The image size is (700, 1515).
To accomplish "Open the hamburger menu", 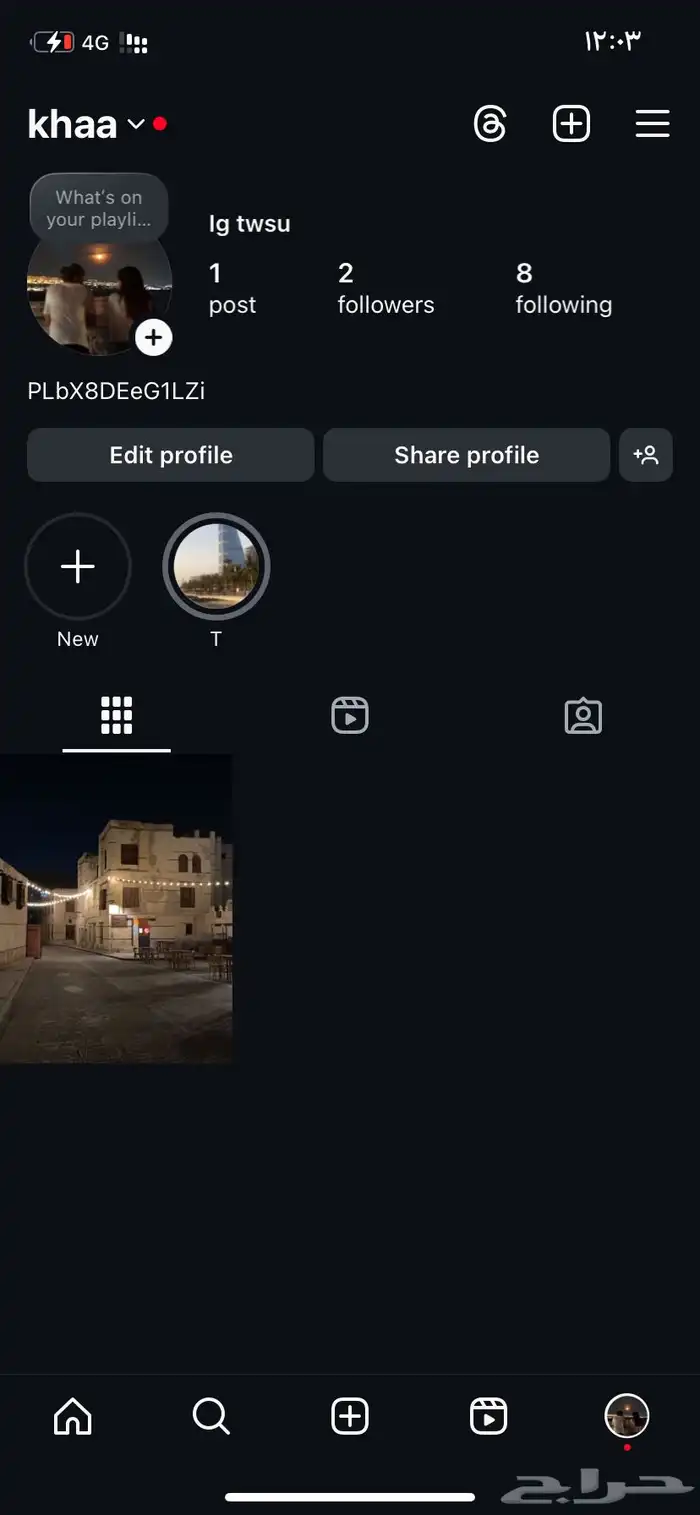I will 652,124.
